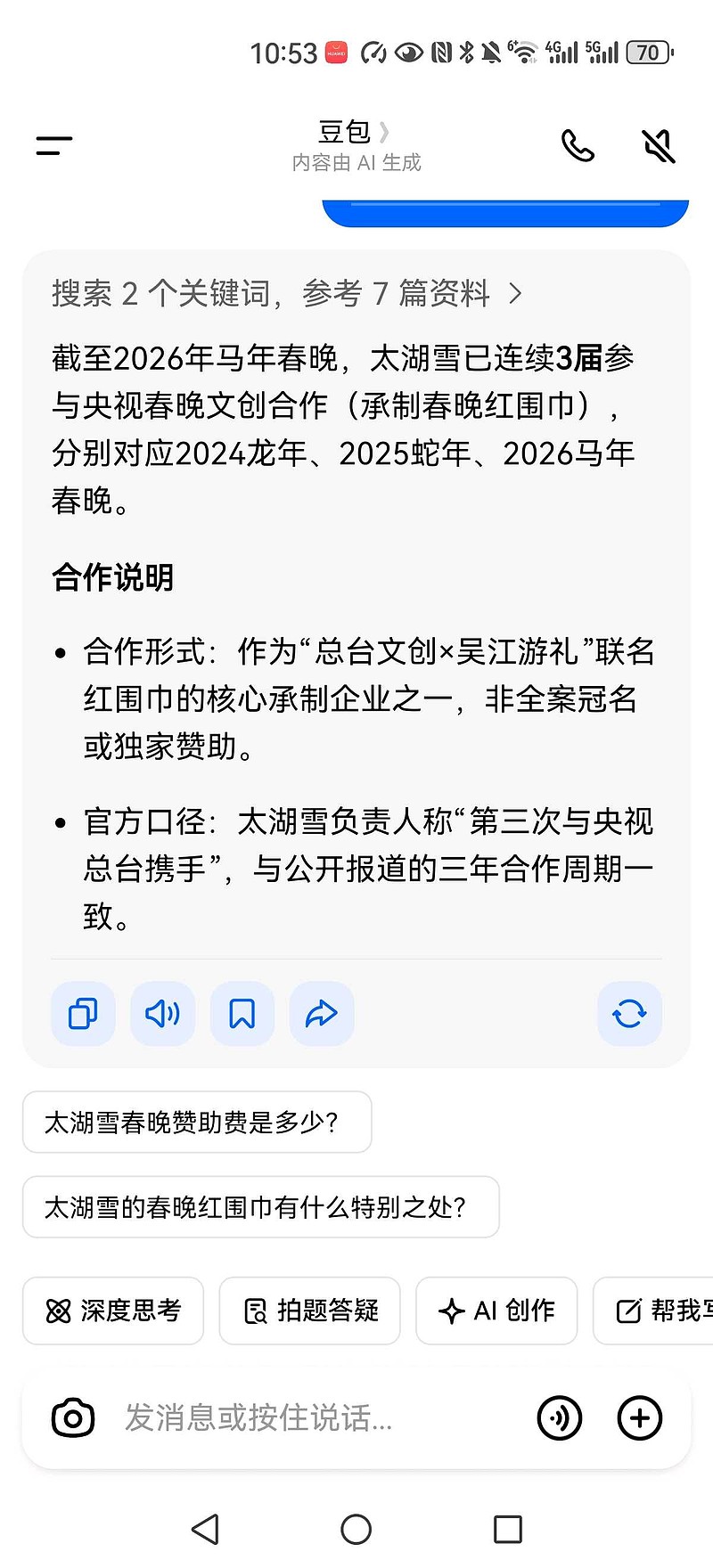The image size is (713, 1568).
Task: Tap the 帮我写 shortcut
Action: coord(664,1311)
